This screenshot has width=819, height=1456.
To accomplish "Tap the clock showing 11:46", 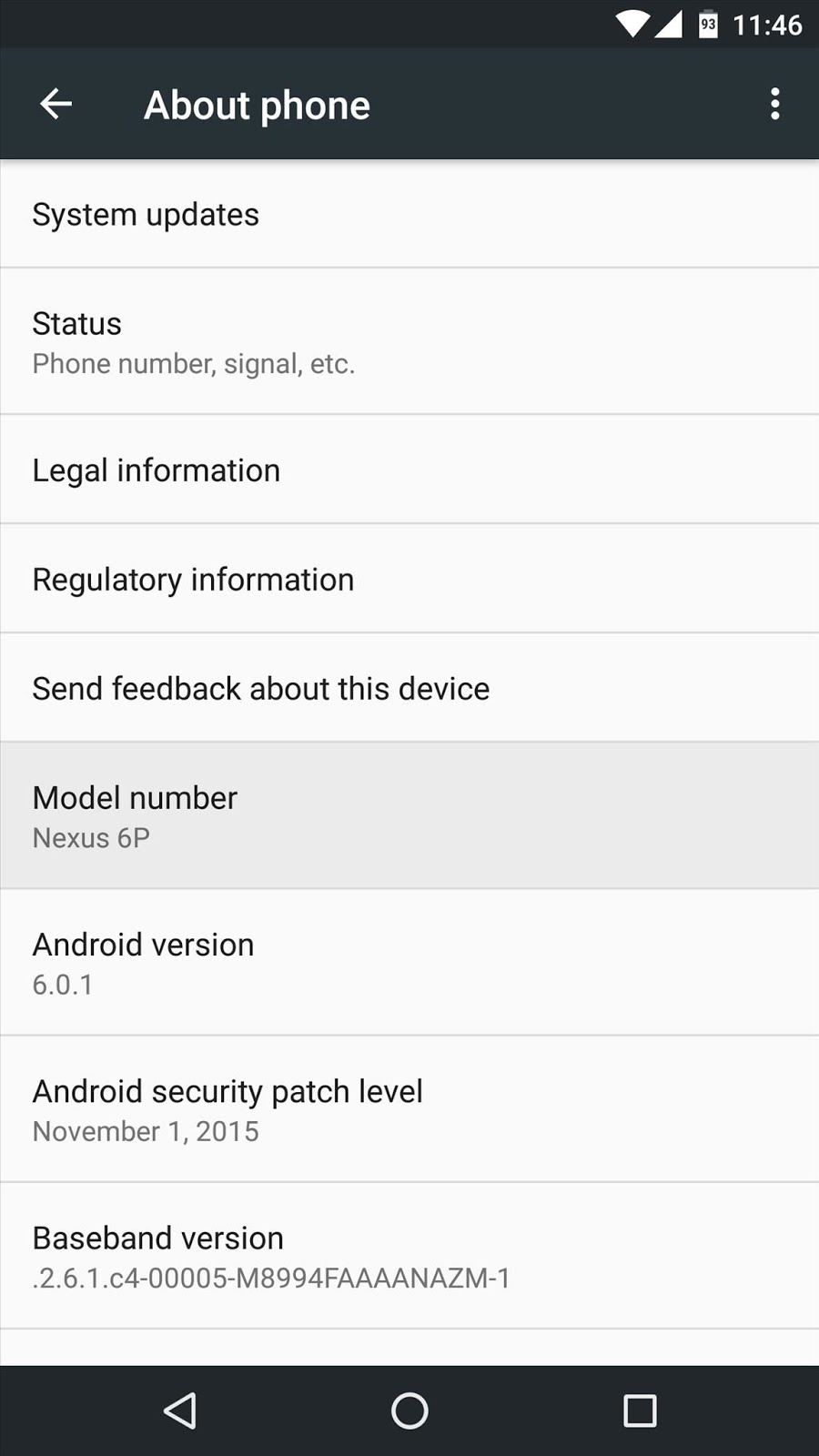I will [771, 25].
